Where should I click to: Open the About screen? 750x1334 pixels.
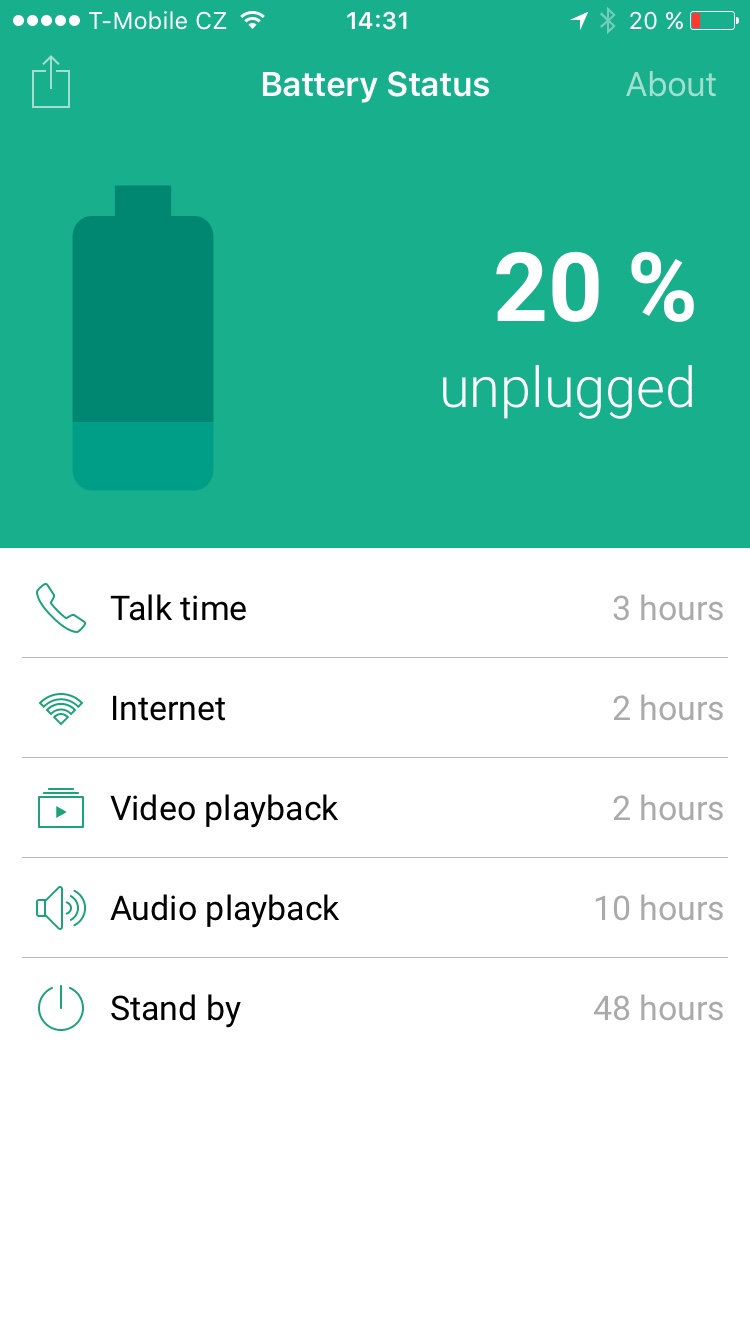coord(671,84)
